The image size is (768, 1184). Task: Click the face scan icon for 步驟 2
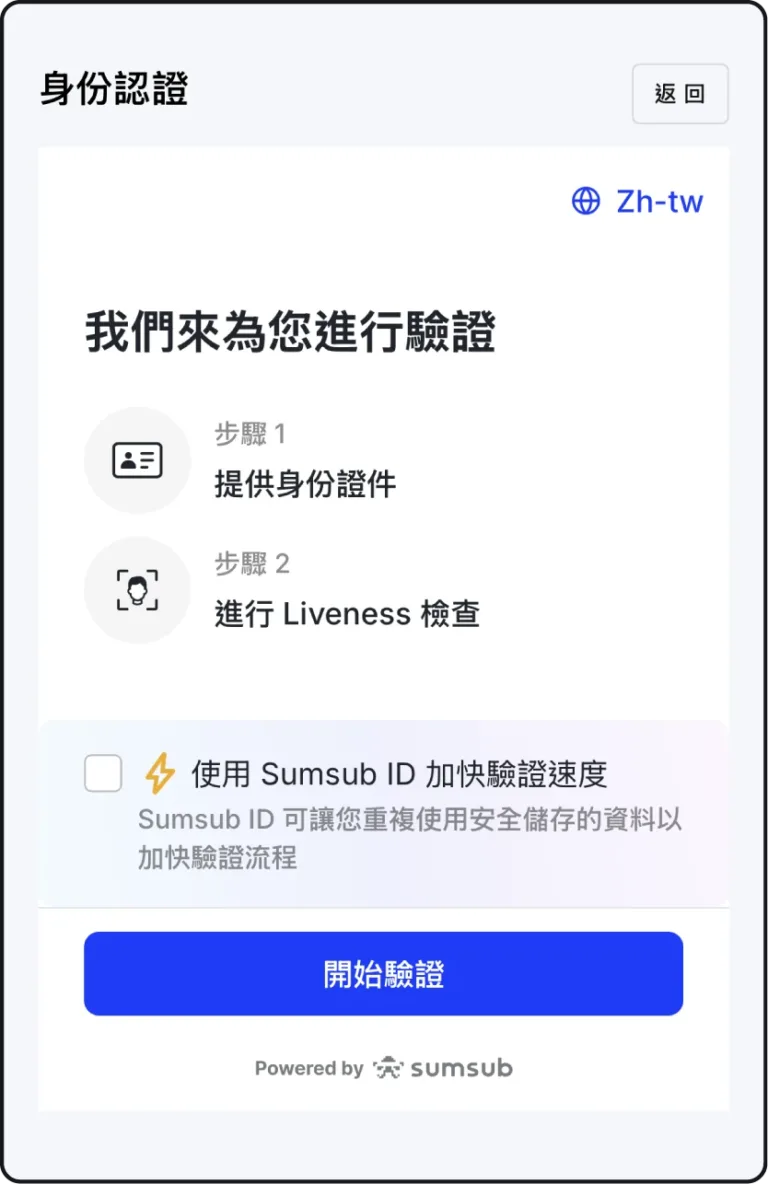pyautogui.click(x=137, y=589)
